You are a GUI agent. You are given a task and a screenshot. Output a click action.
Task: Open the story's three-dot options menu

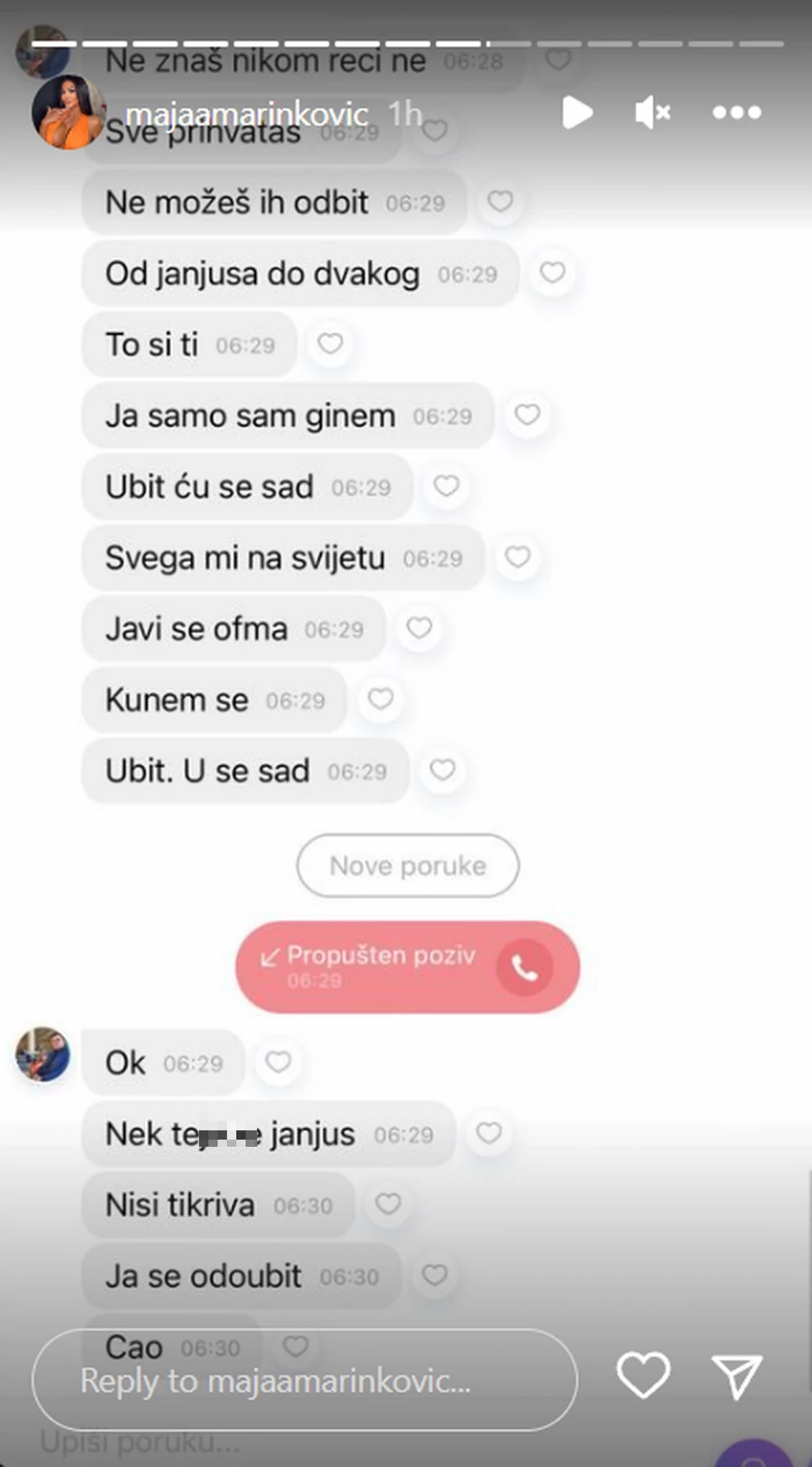pyautogui.click(x=736, y=112)
